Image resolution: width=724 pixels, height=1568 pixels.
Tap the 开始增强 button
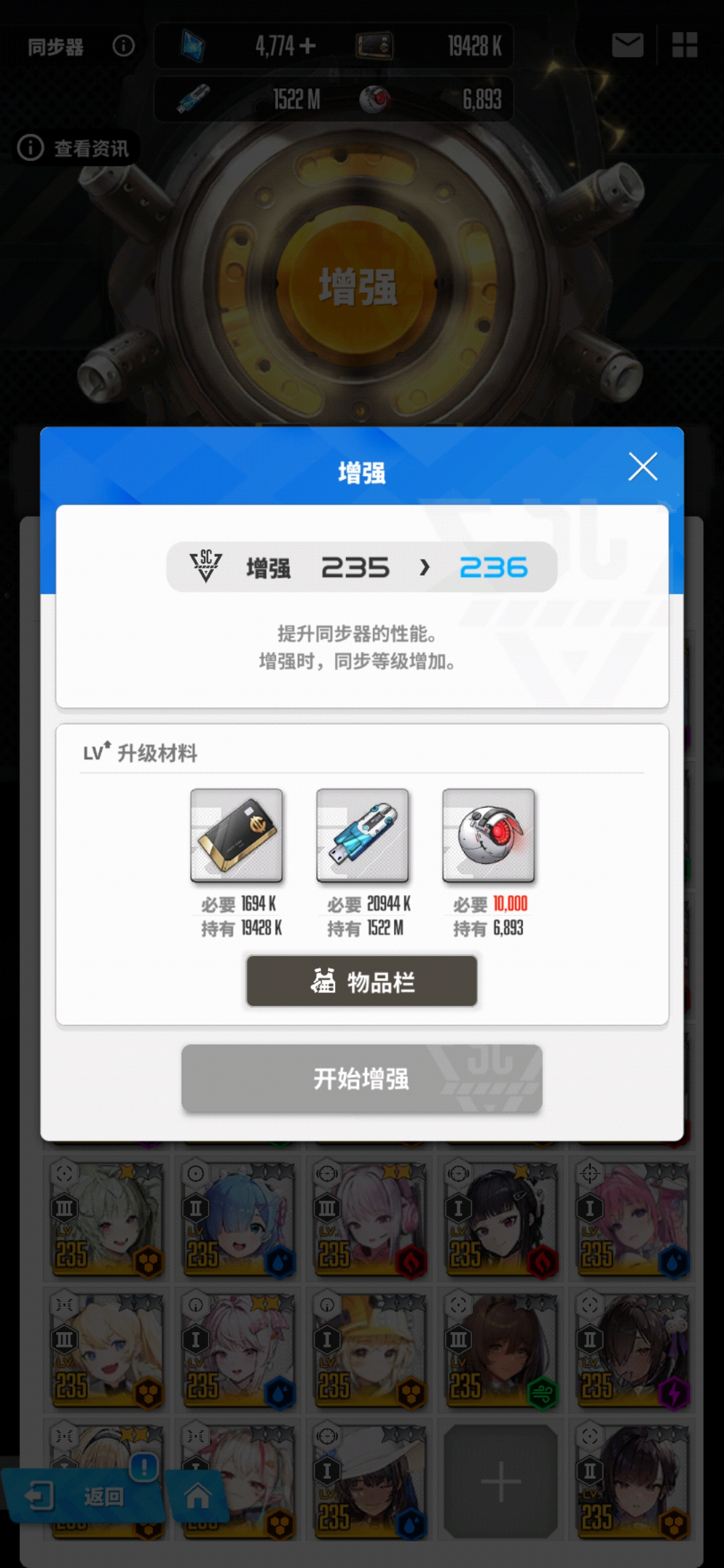pyautogui.click(x=361, y=1078)
